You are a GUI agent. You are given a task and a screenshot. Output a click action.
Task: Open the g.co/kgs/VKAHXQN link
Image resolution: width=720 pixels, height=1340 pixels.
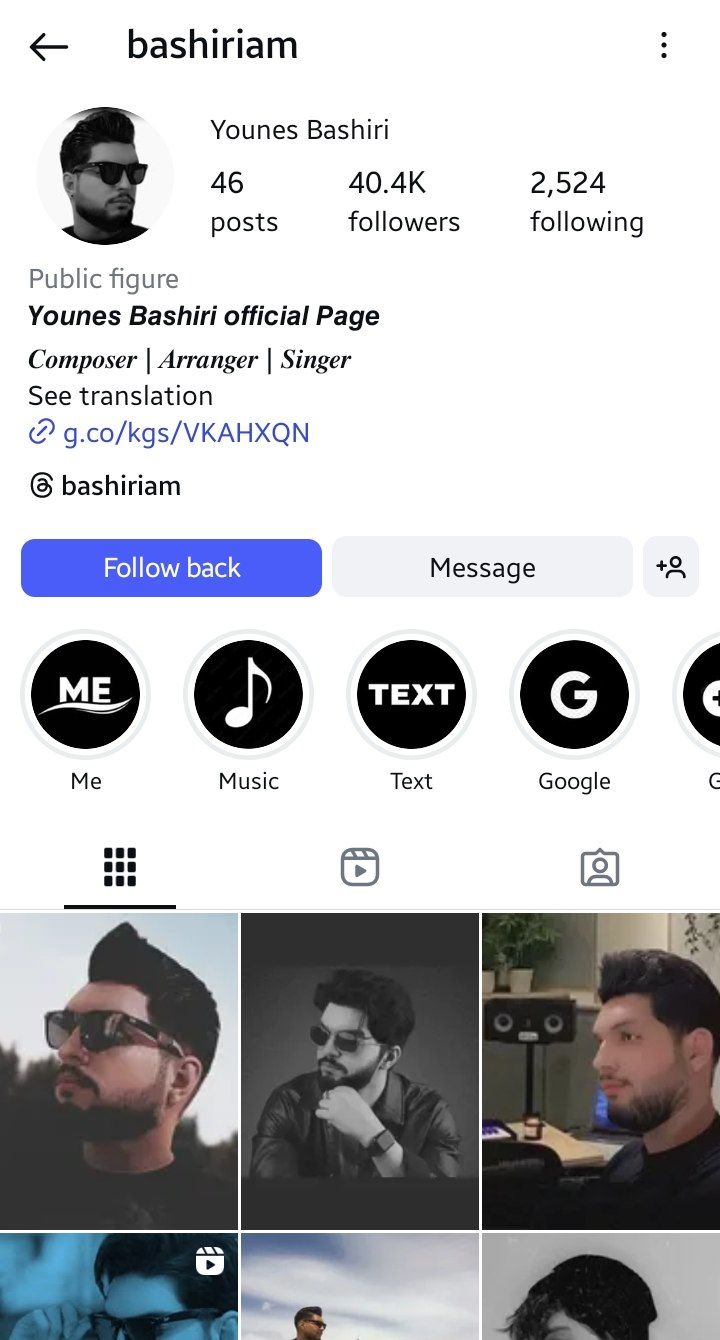185,433
